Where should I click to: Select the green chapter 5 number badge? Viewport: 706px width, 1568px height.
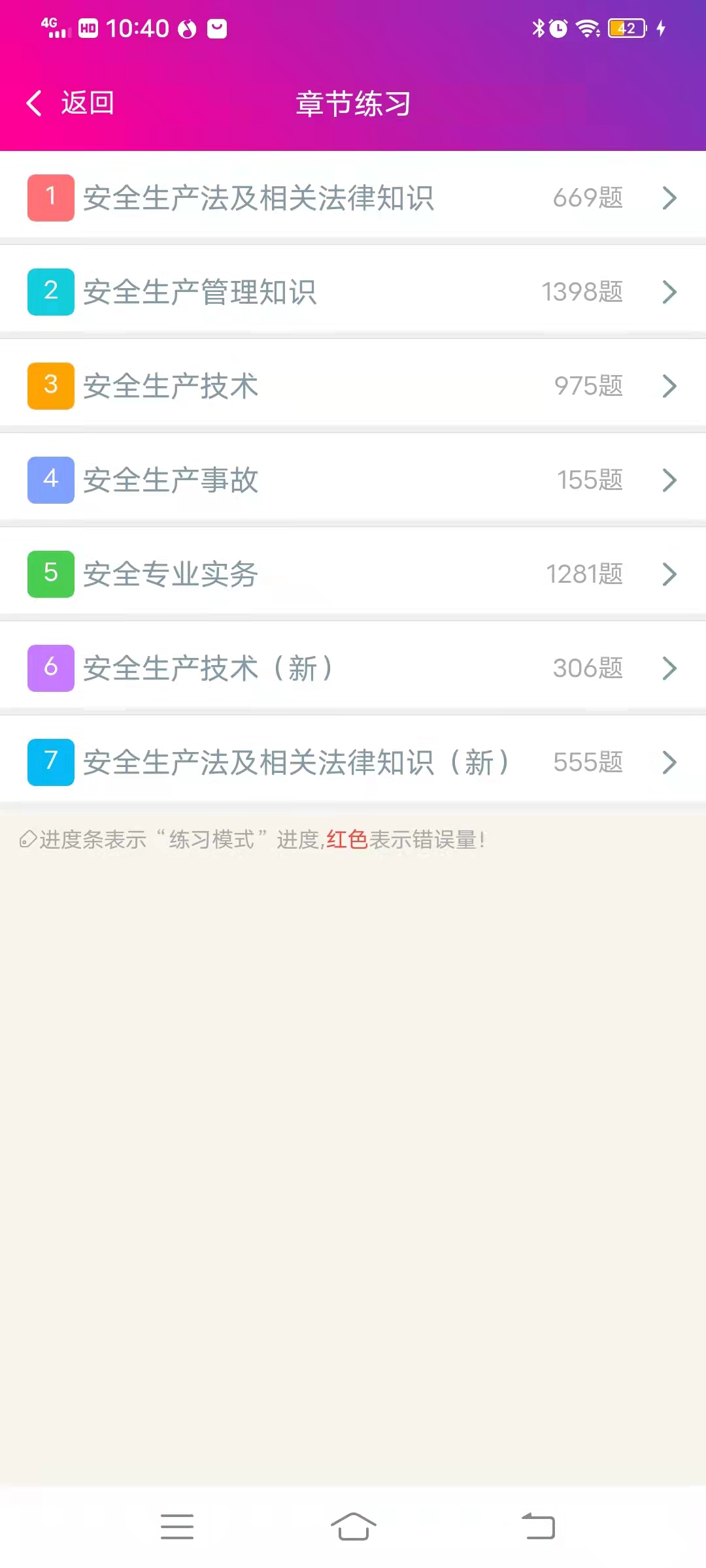coord(50,573)
